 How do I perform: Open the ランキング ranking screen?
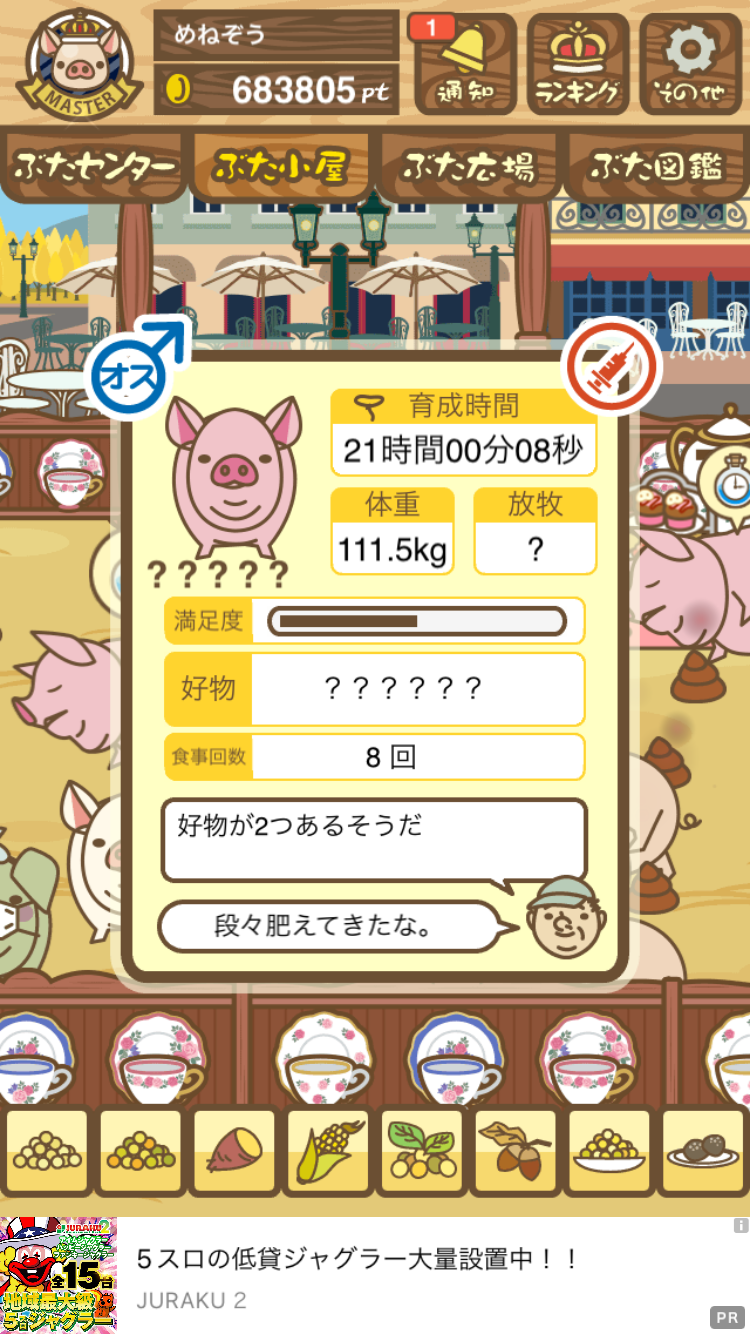[x=578, y=66]
